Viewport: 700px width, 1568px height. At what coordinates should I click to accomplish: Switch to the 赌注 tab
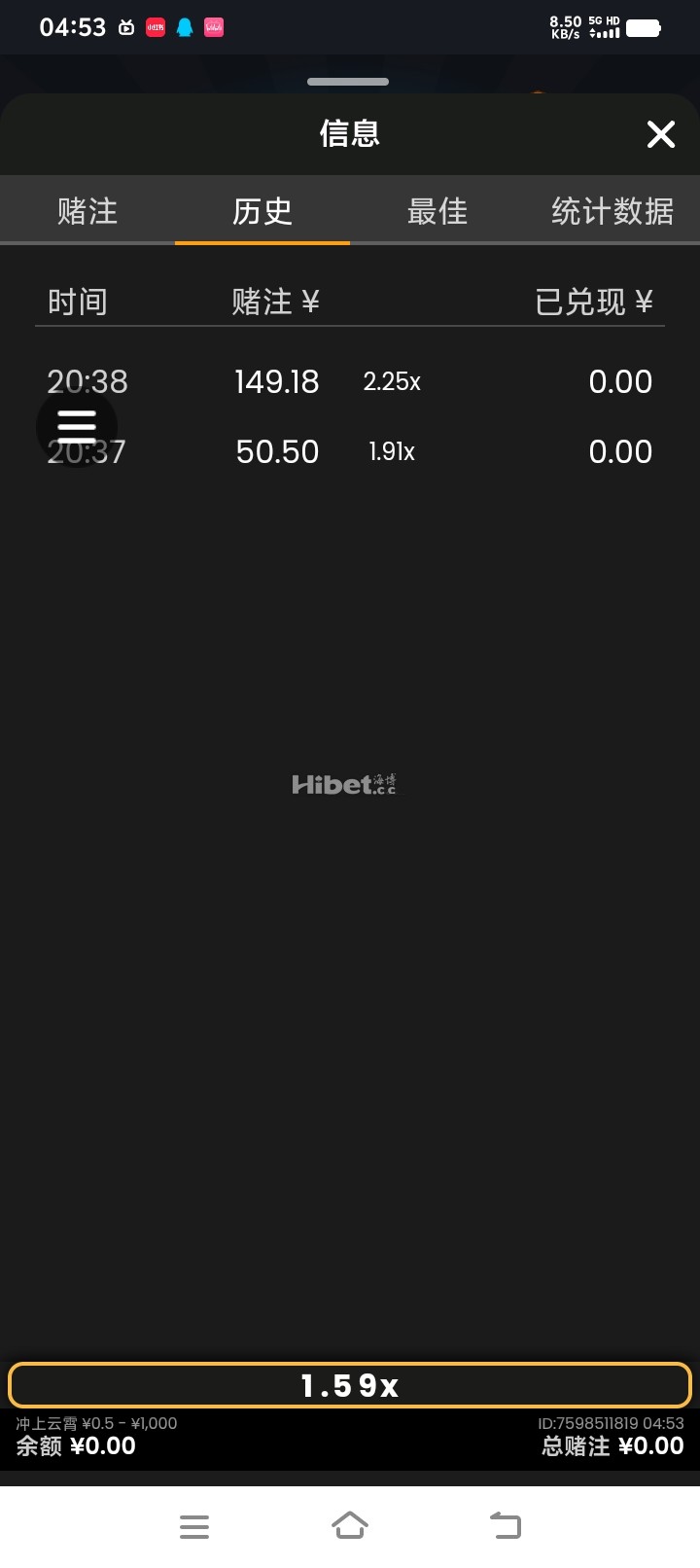(x=87, y=211)
